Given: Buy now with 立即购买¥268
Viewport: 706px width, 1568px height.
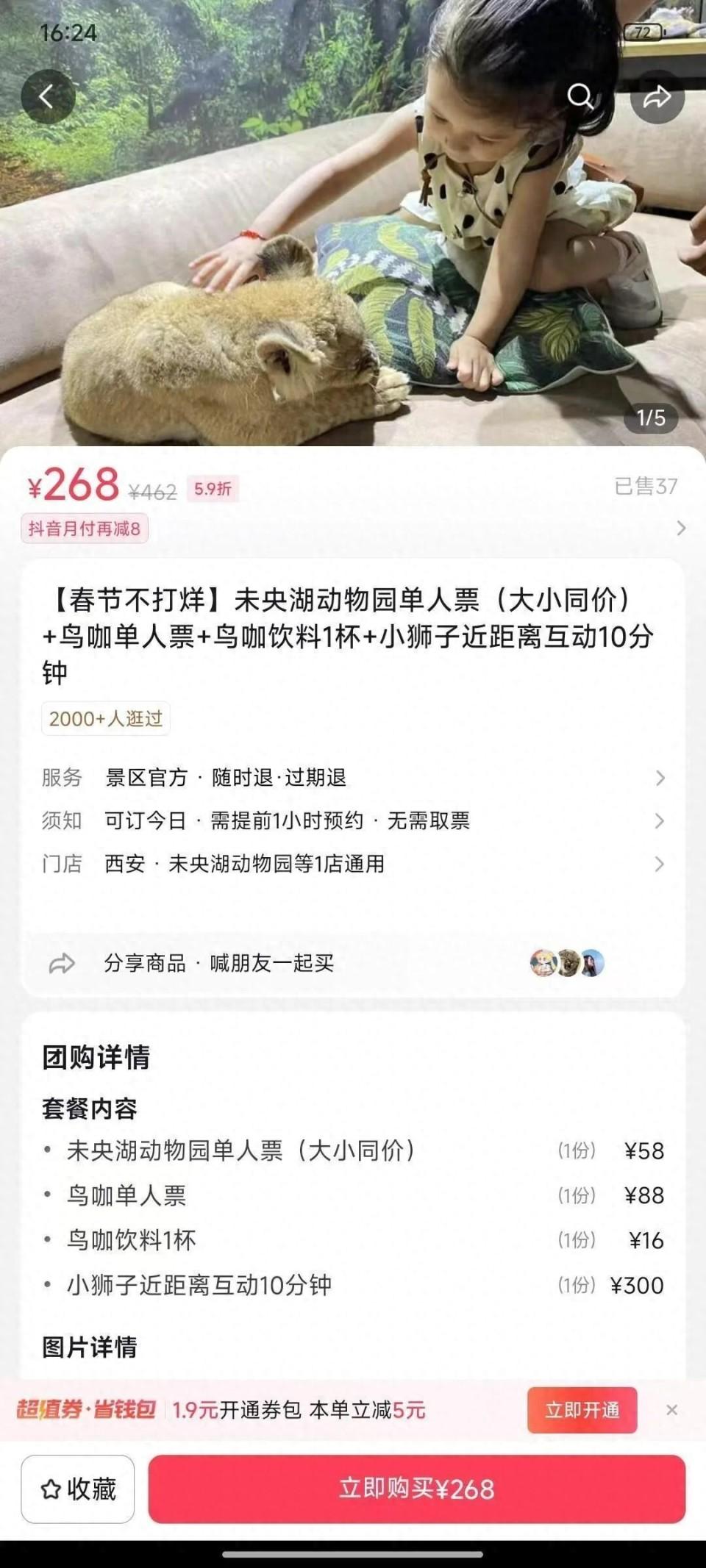Looking at the screenshot, I should click(x=416, y=1489).
